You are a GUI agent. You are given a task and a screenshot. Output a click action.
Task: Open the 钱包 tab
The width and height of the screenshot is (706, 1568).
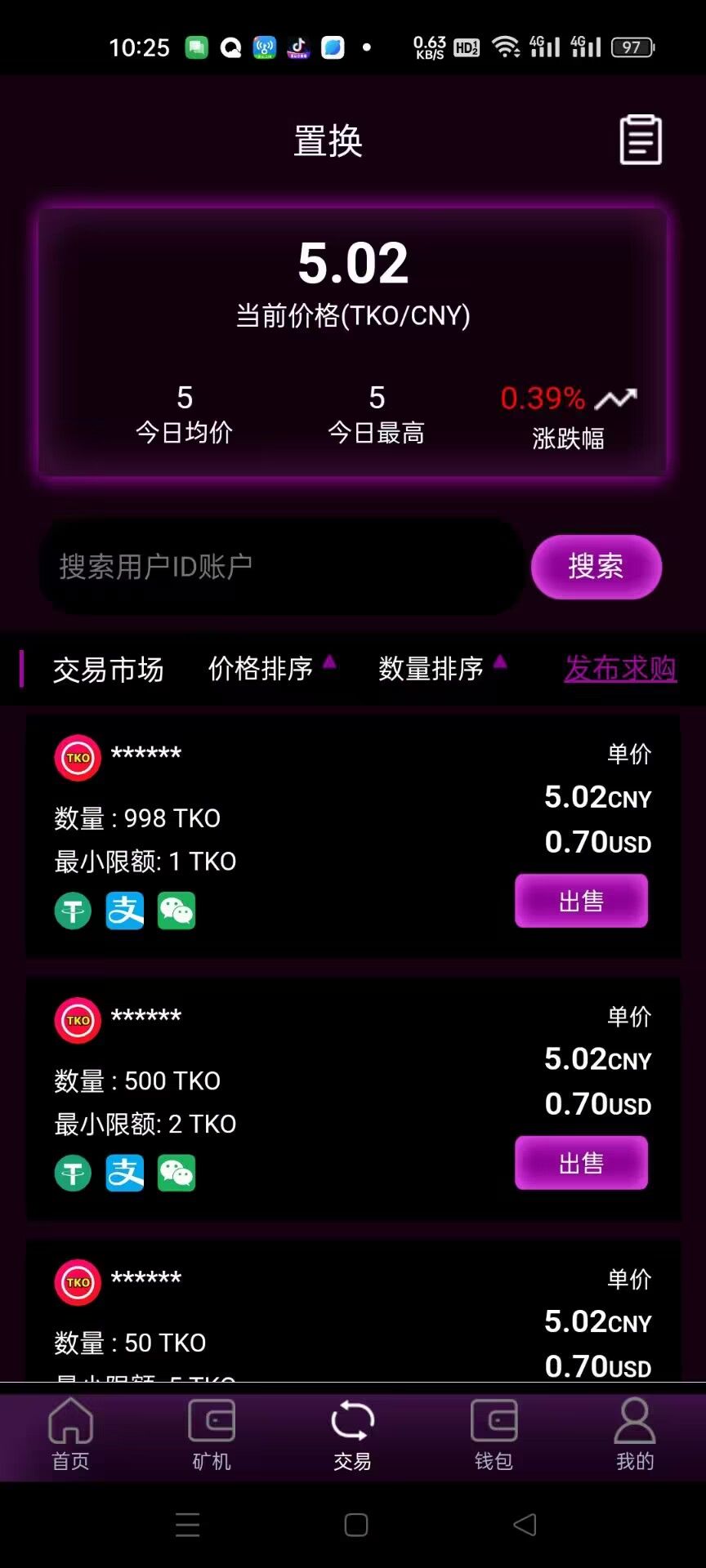[x=494, y=1435]
